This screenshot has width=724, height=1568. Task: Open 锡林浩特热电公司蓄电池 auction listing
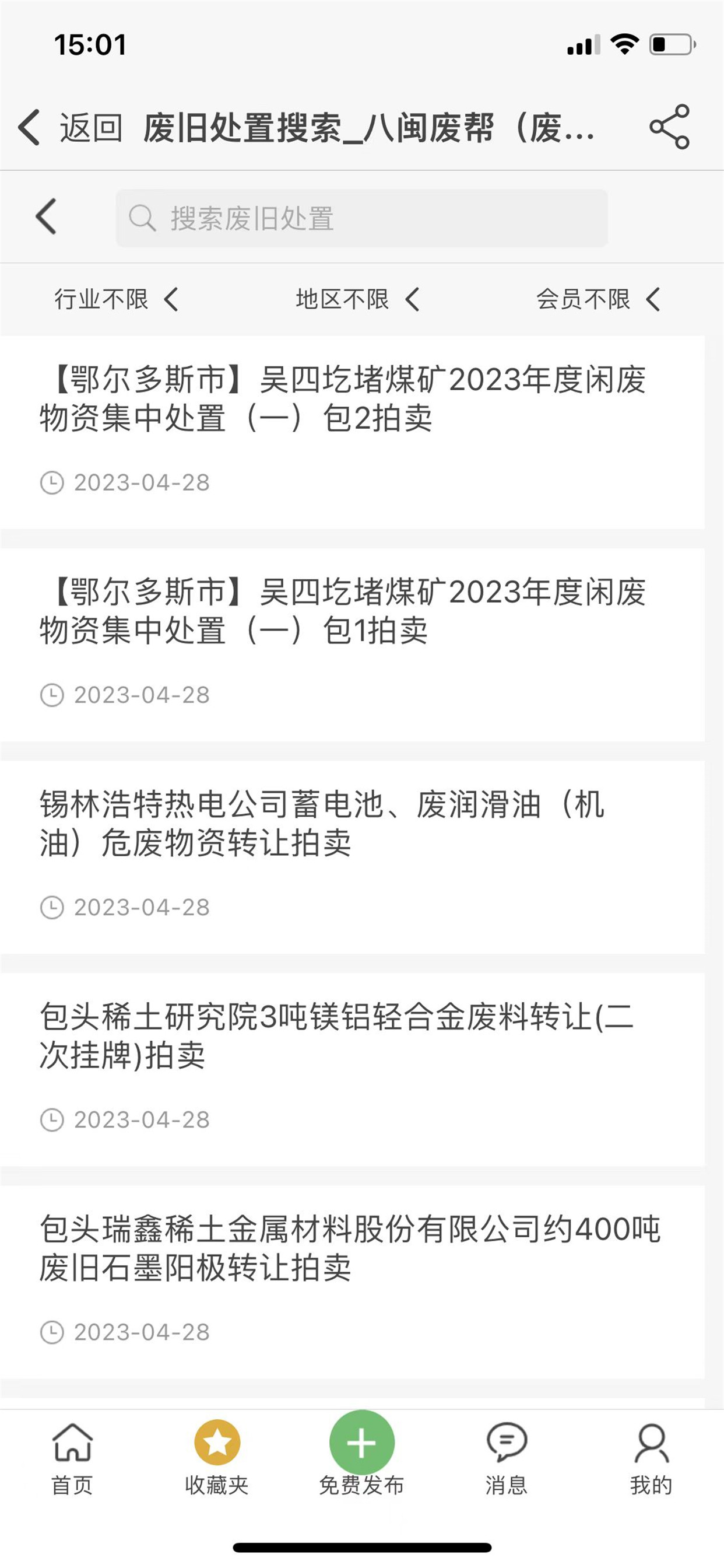pos(352,857)
